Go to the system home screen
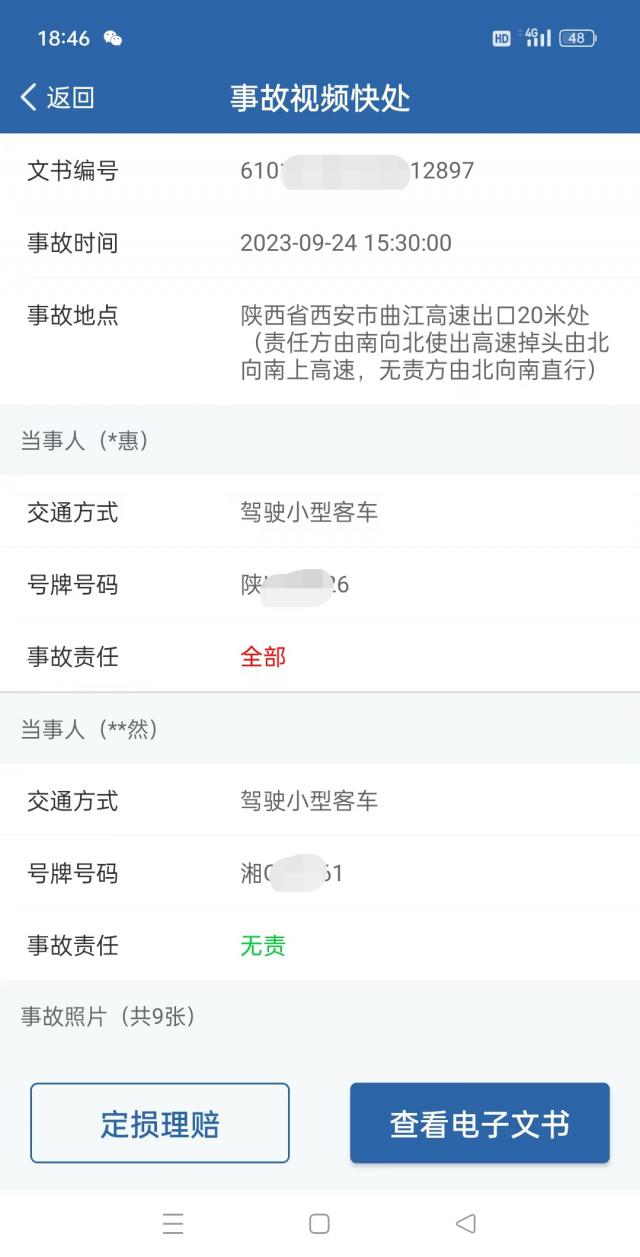This screenshot has width=640, height=1257. click(x=319, y=1223)
